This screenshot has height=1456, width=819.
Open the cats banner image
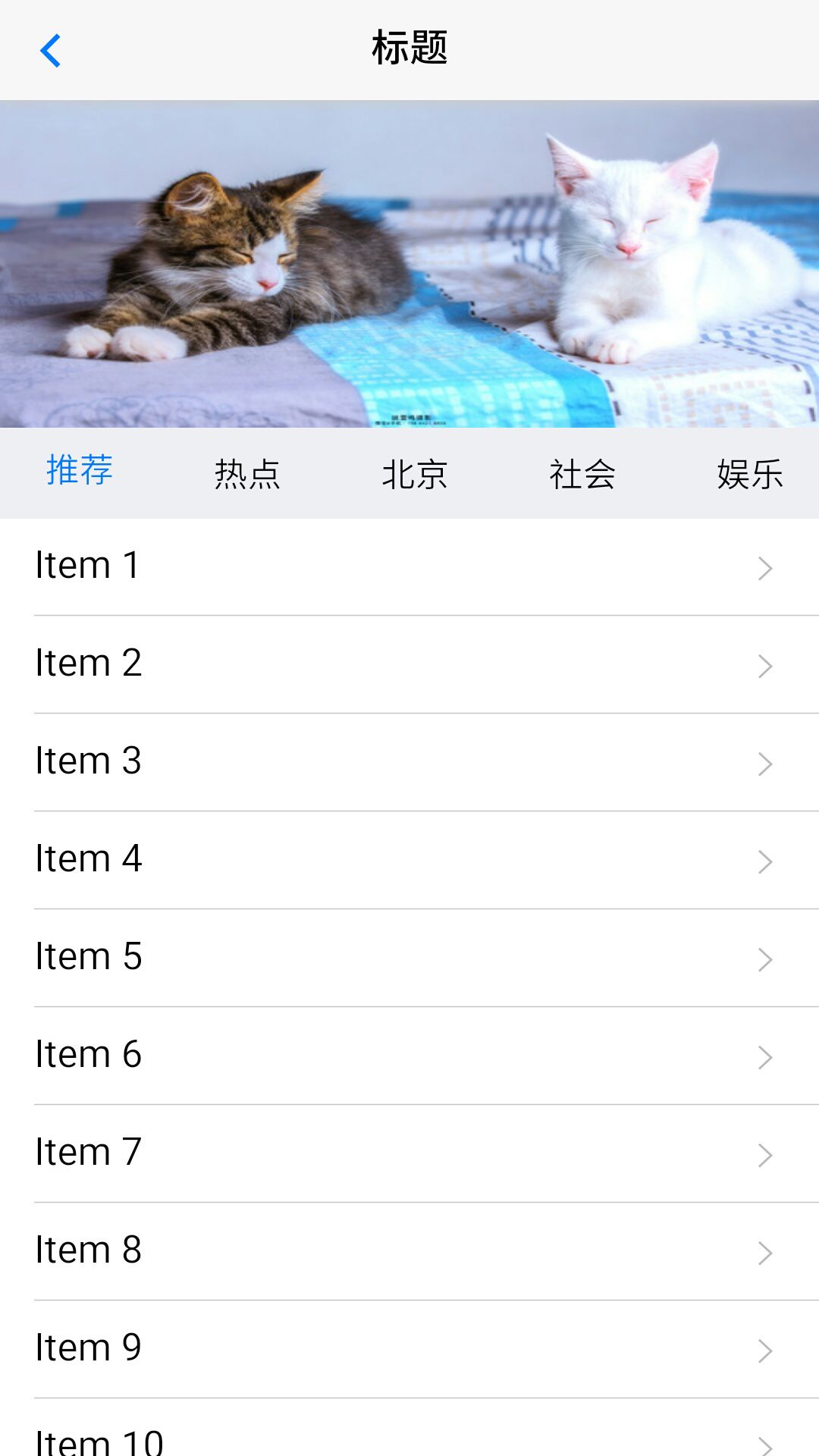click(409, 264)
